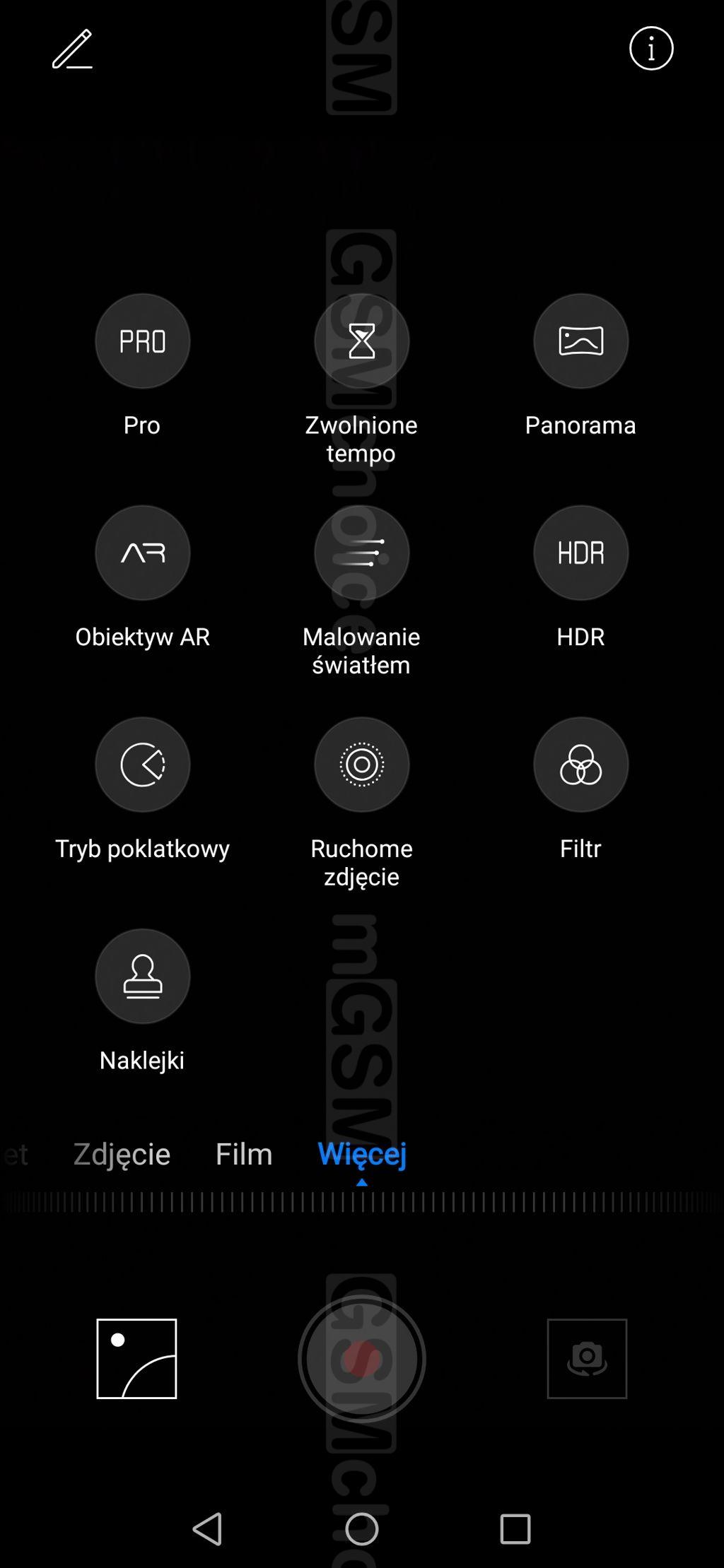Flip the camera with the switch icon

(x=587, y=1358)
